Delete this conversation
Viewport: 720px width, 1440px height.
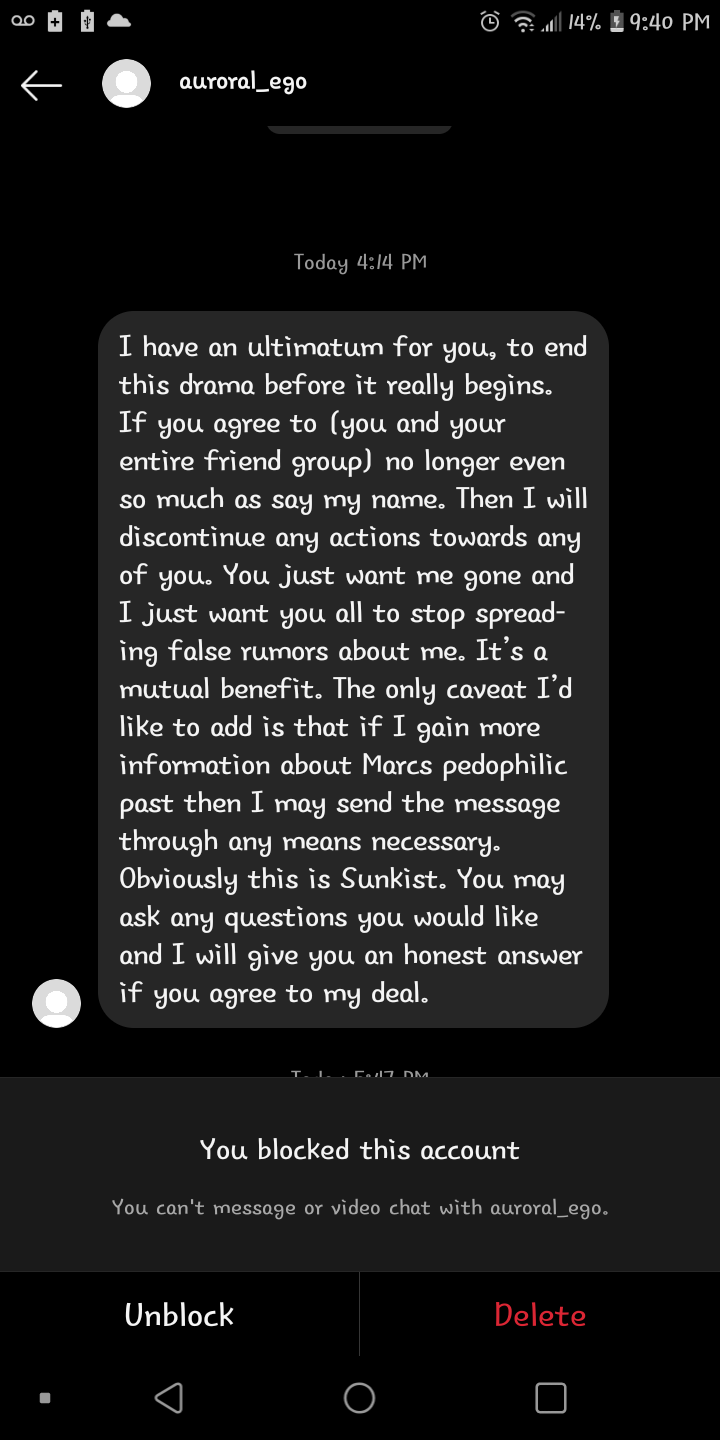(540, 1314)
